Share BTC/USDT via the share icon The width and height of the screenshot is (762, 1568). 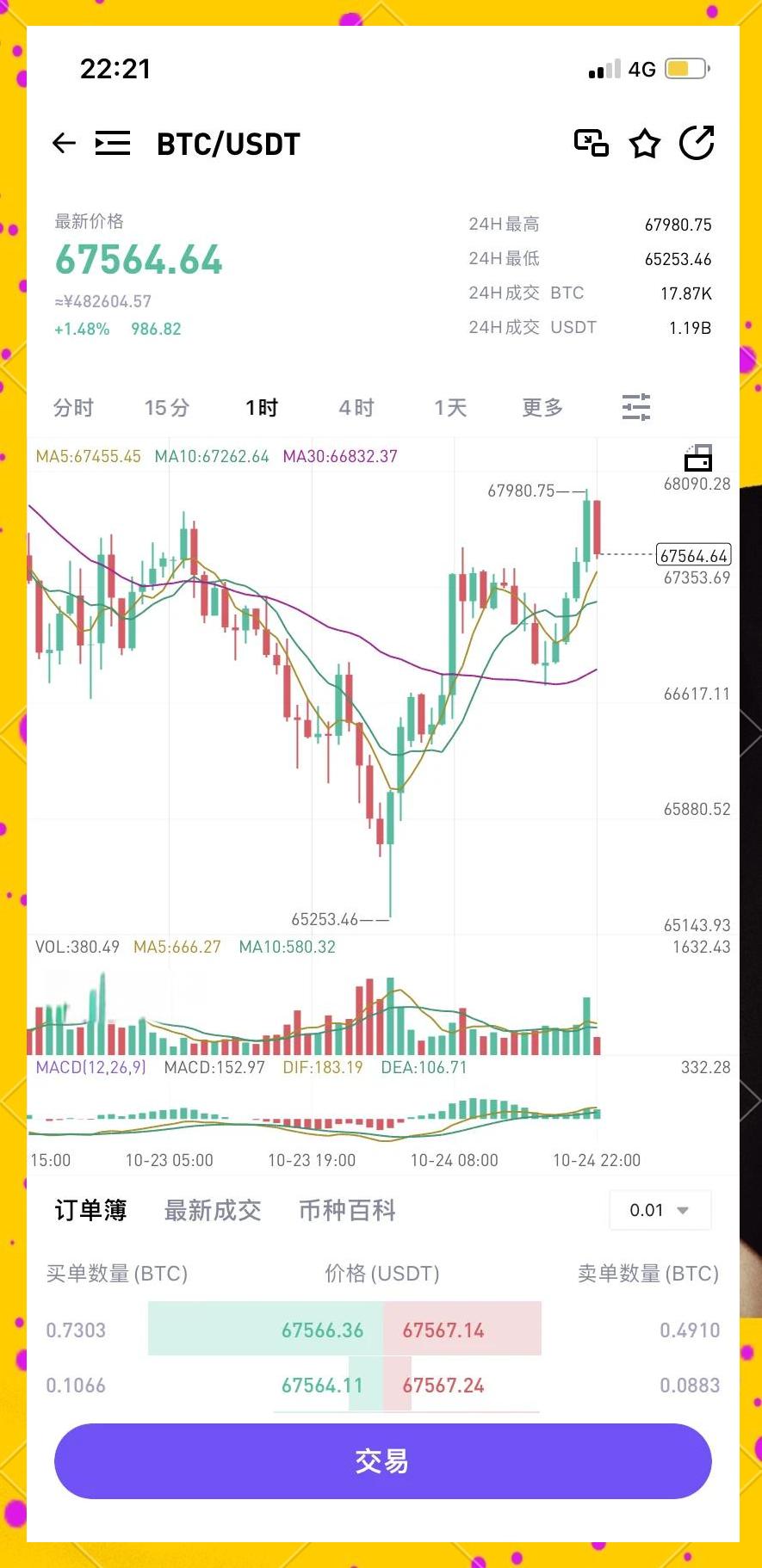pyautogui.click(x=697, y=143)
